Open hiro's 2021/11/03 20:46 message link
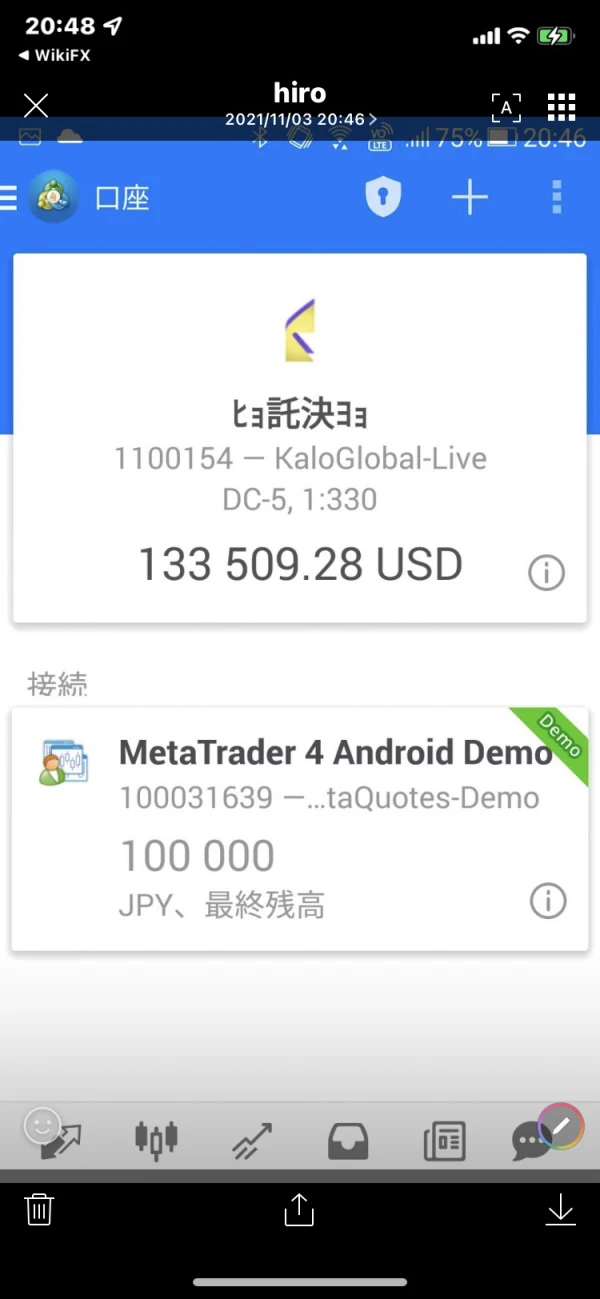The image size is (600, 1299). 300,119
